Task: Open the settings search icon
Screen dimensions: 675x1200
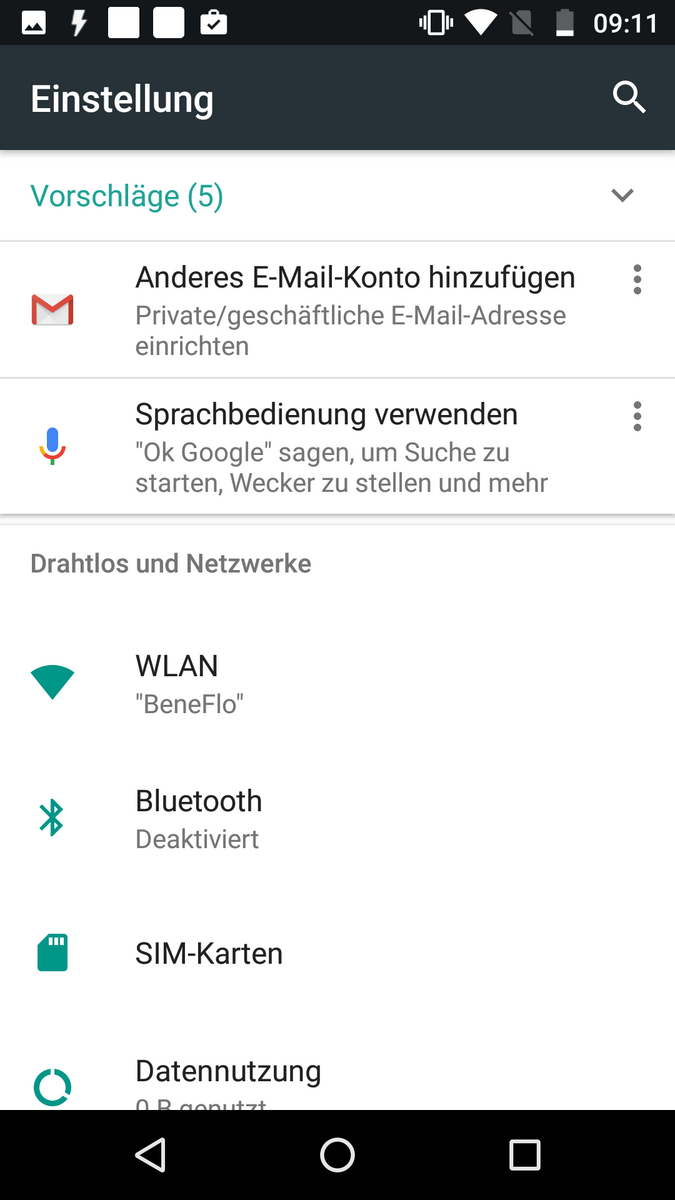Action: click(629, 98)
